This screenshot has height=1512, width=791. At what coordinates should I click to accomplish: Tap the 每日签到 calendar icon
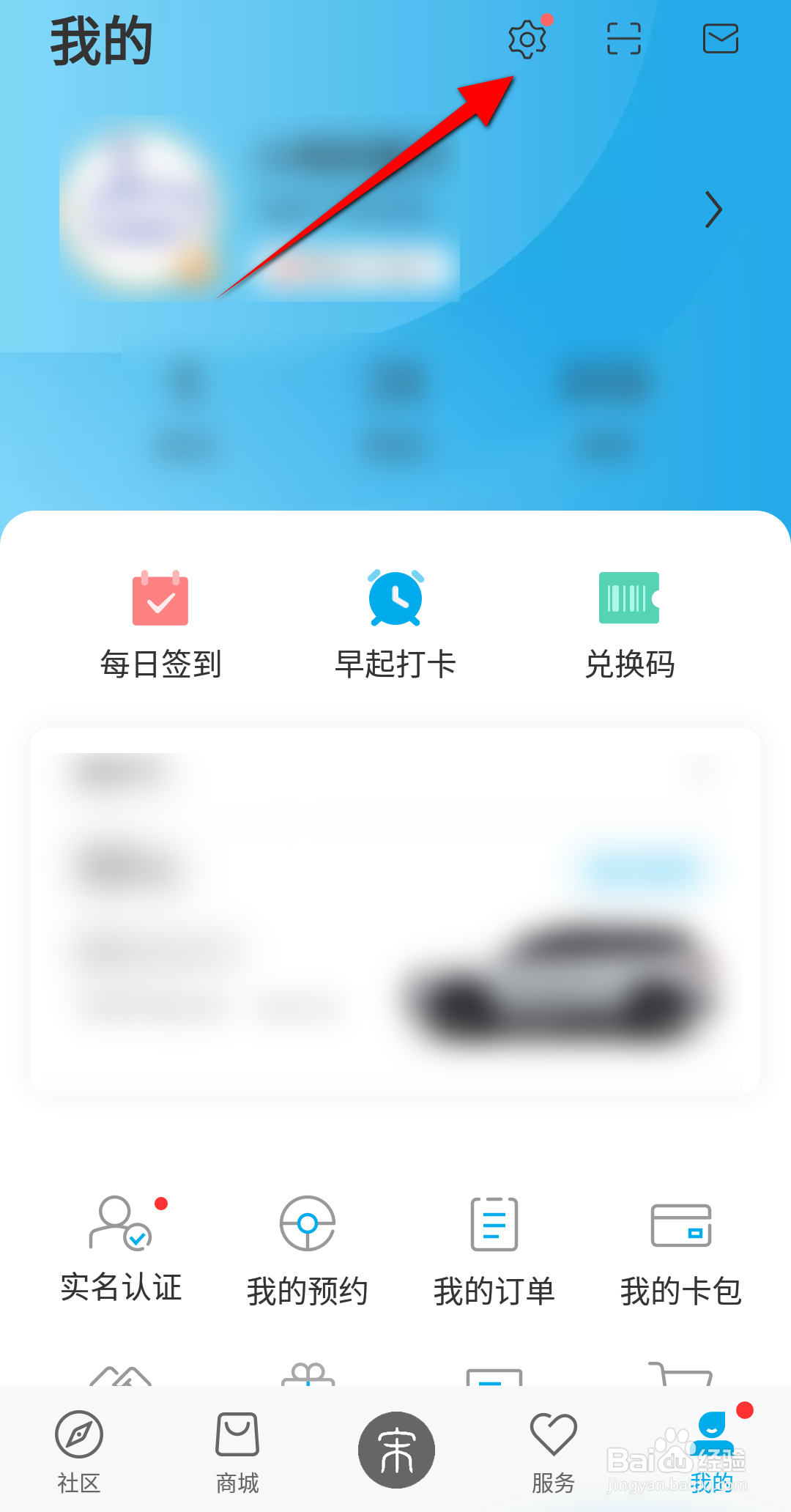(160, 599)
